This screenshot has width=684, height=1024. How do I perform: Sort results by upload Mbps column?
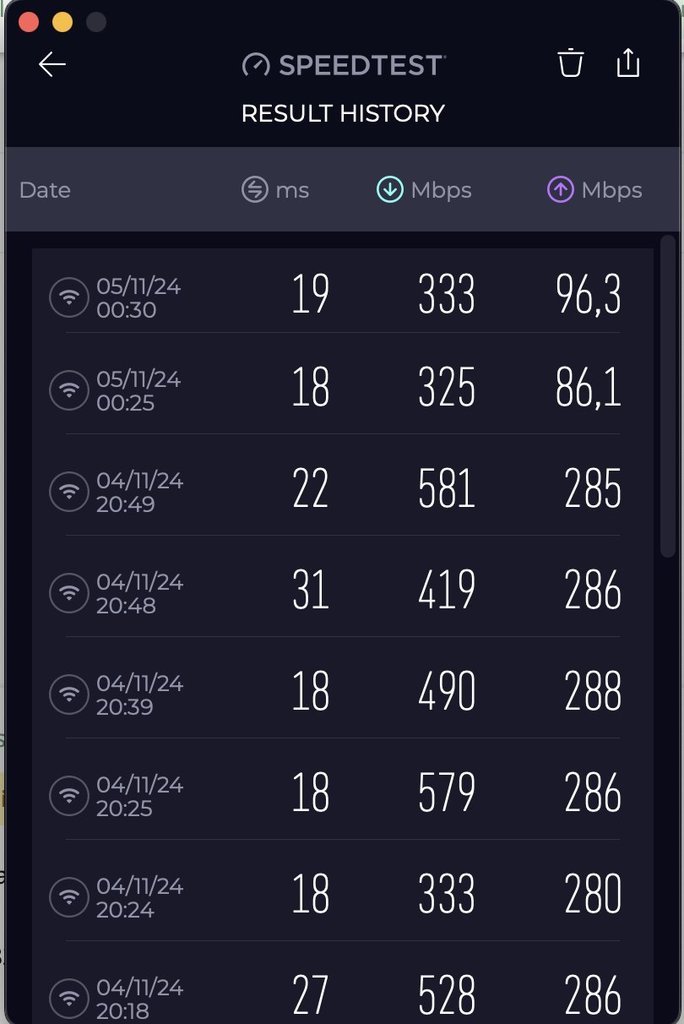(x=594, y=190)
